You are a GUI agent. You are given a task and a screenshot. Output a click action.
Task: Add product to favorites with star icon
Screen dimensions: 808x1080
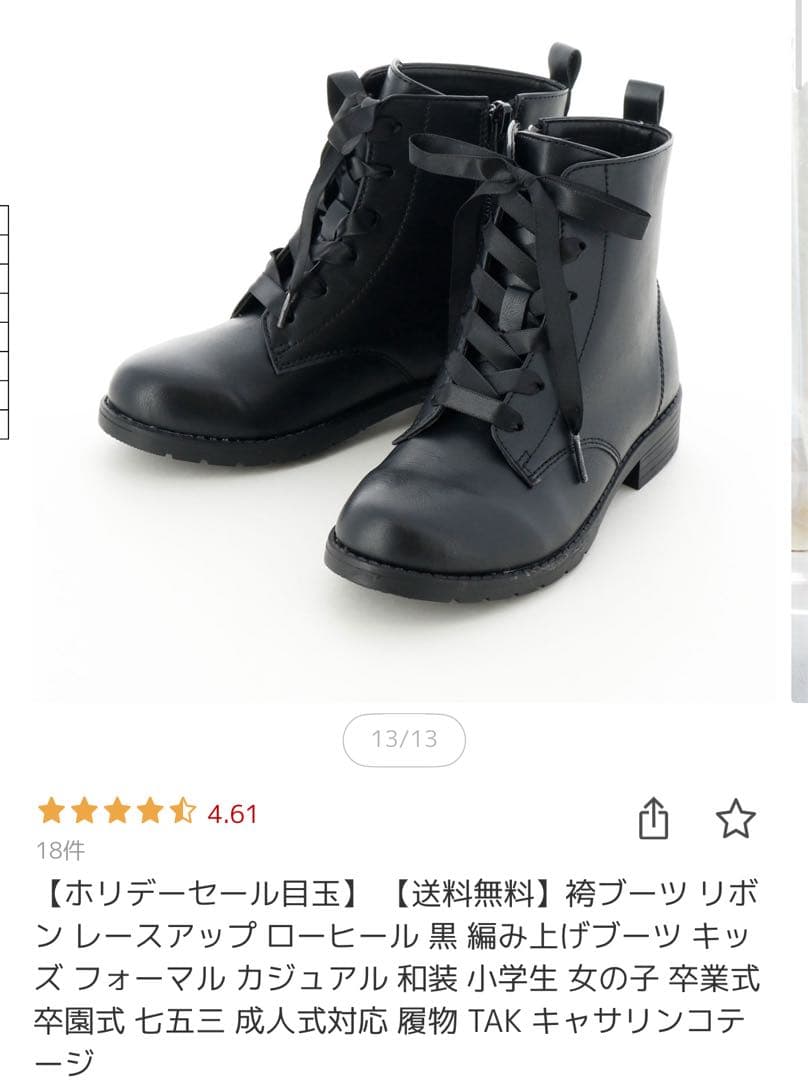(735, 818)
